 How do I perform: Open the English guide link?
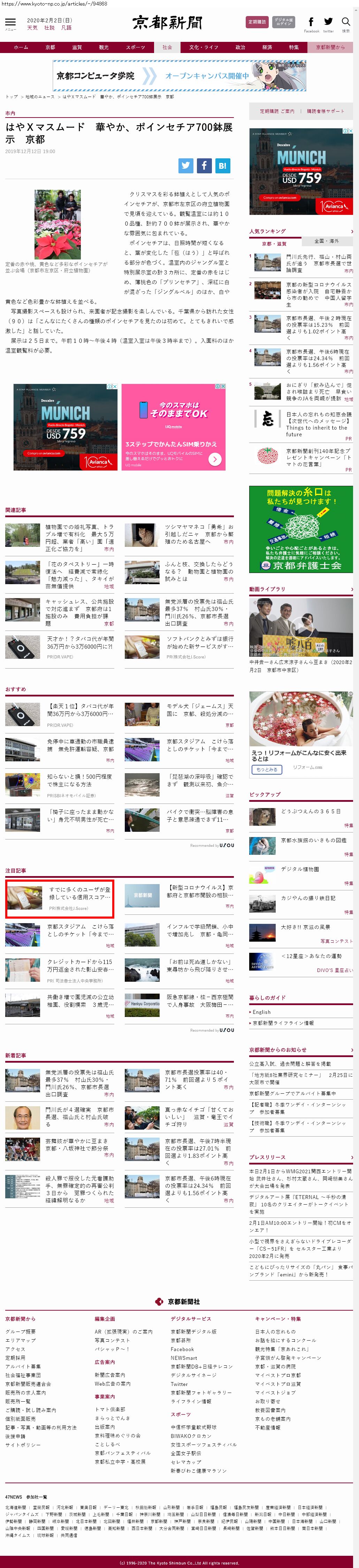[262, 1012]
